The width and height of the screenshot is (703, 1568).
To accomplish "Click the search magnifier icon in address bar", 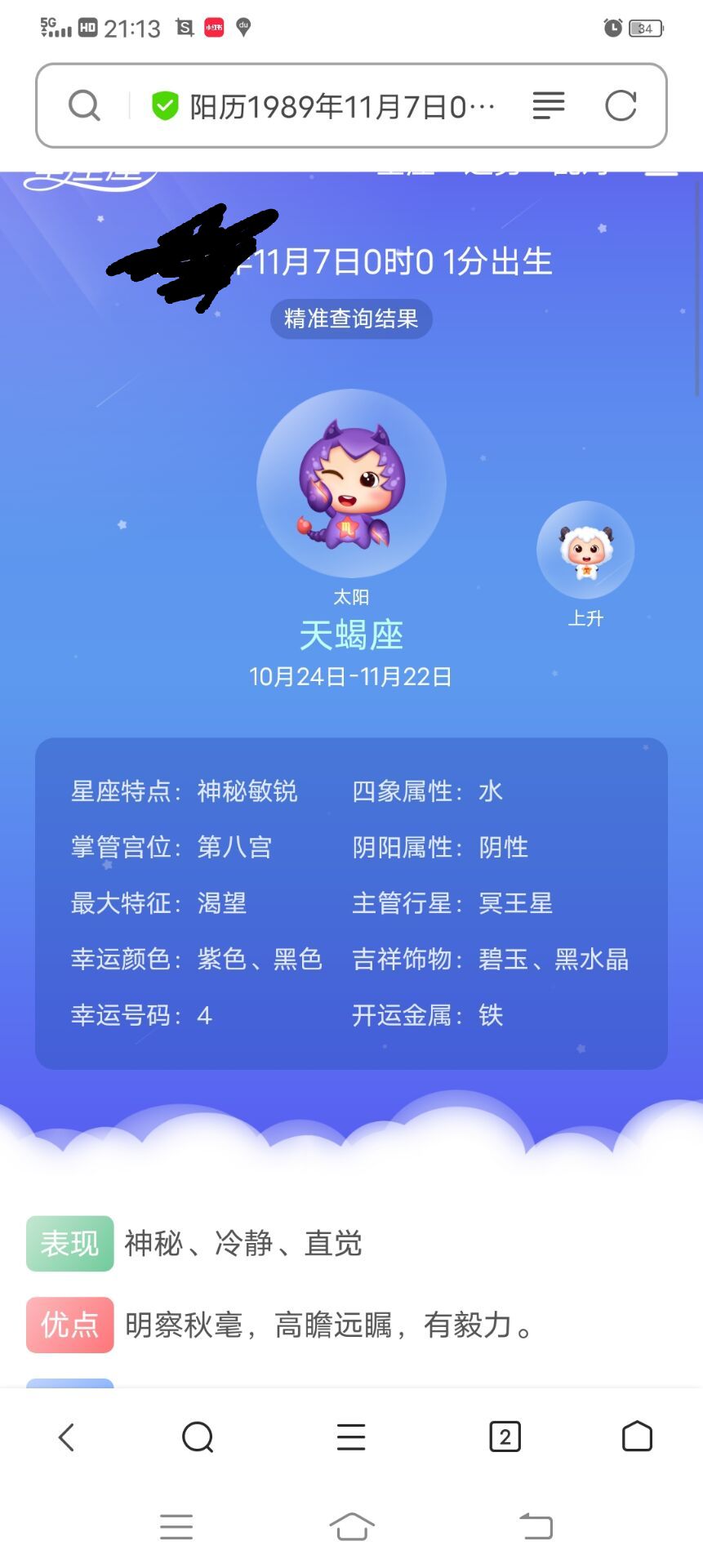I will click(x=84, y=105).
